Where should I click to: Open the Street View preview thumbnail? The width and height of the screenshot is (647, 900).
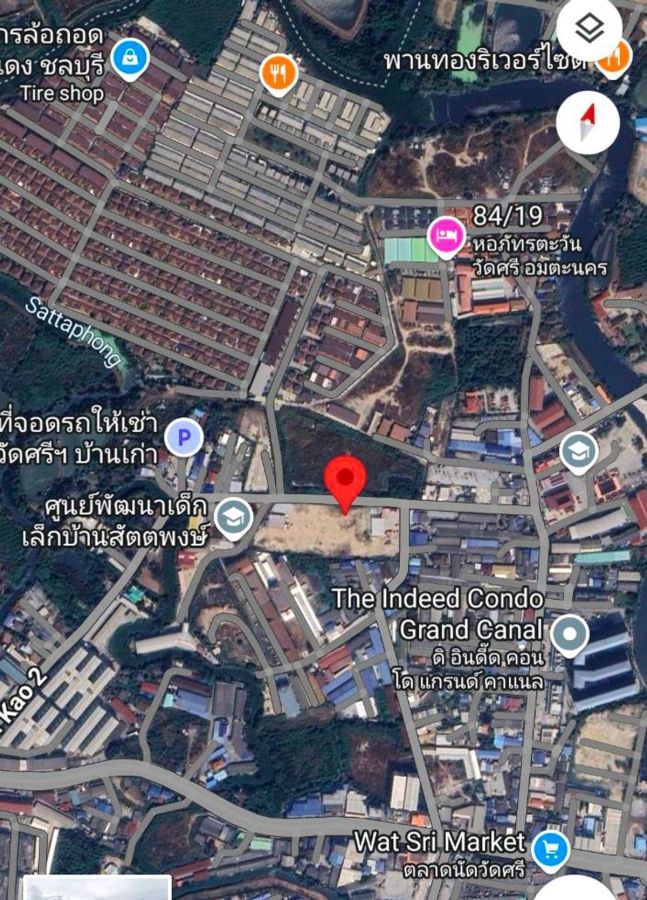[x=96, y=888]
